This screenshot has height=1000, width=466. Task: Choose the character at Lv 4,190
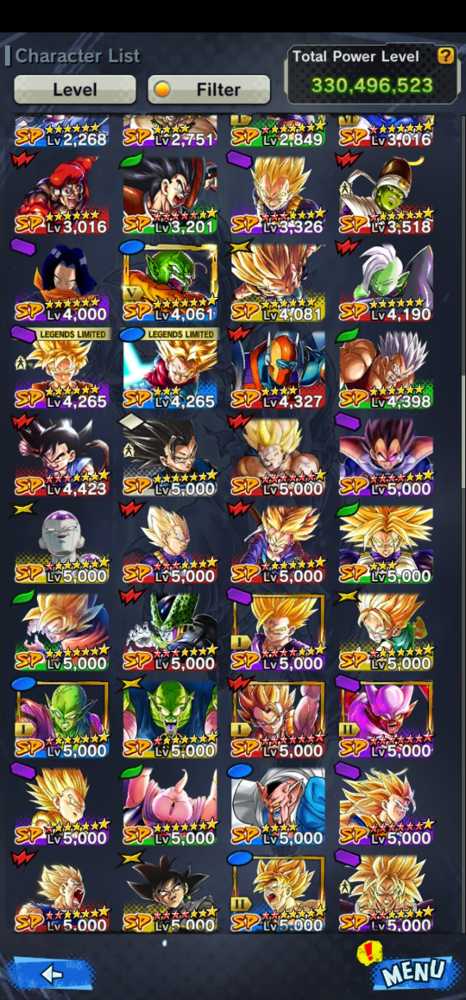386,283
